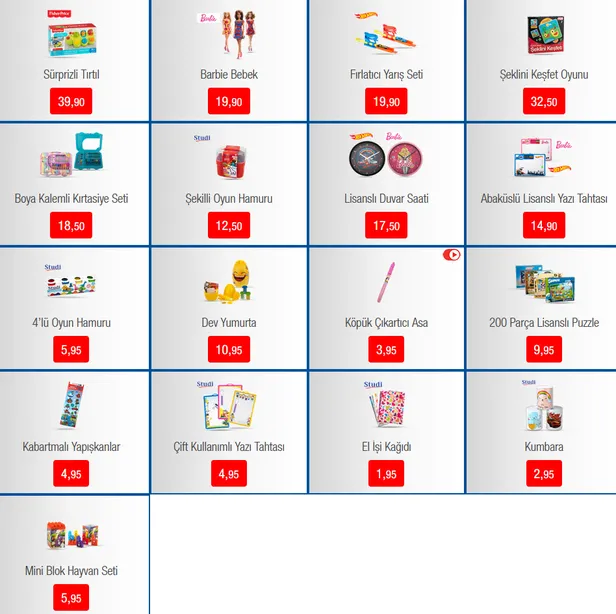Play the Köpük Çıkartıcı Asa video
This screenshot has width=616, height=614.
(x=452, y=255)
